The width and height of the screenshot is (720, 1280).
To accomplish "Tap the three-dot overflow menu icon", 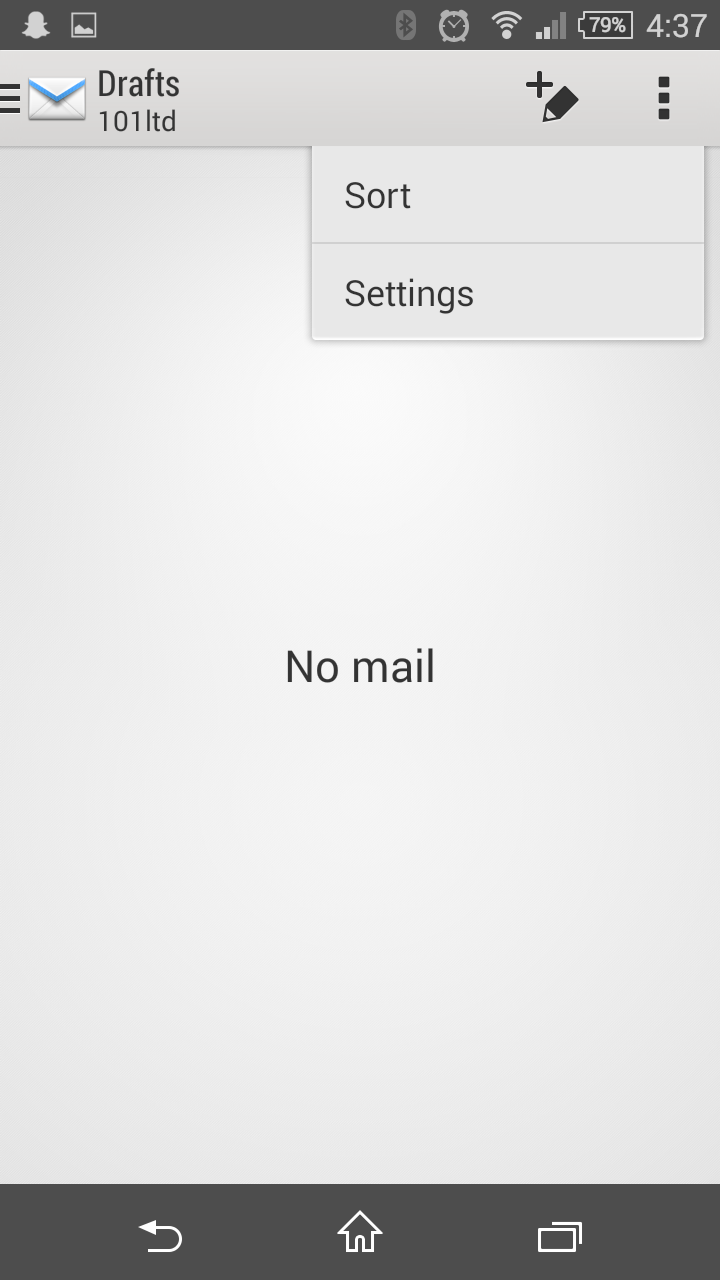I will (663, 98).
